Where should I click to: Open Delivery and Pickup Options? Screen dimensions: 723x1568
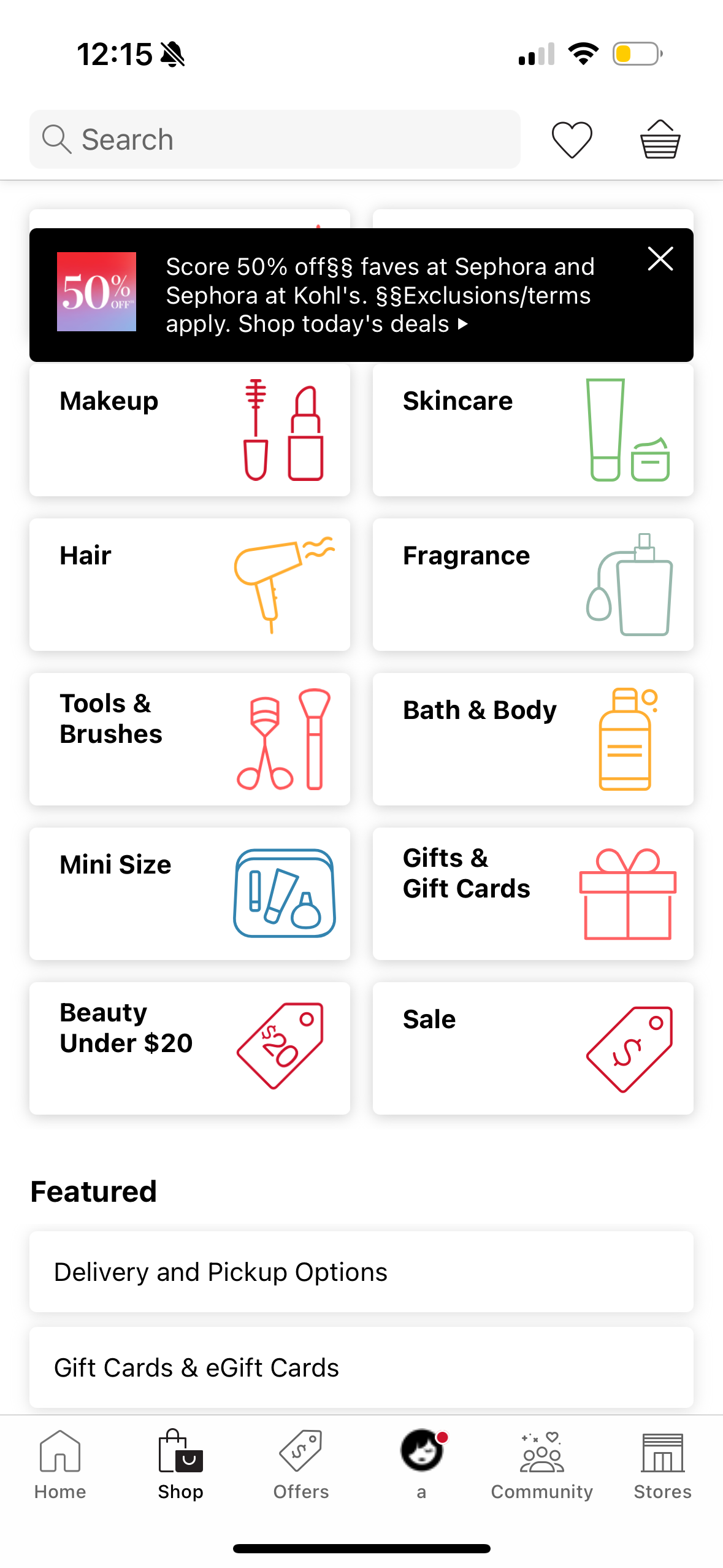(x=361, y=1272)
